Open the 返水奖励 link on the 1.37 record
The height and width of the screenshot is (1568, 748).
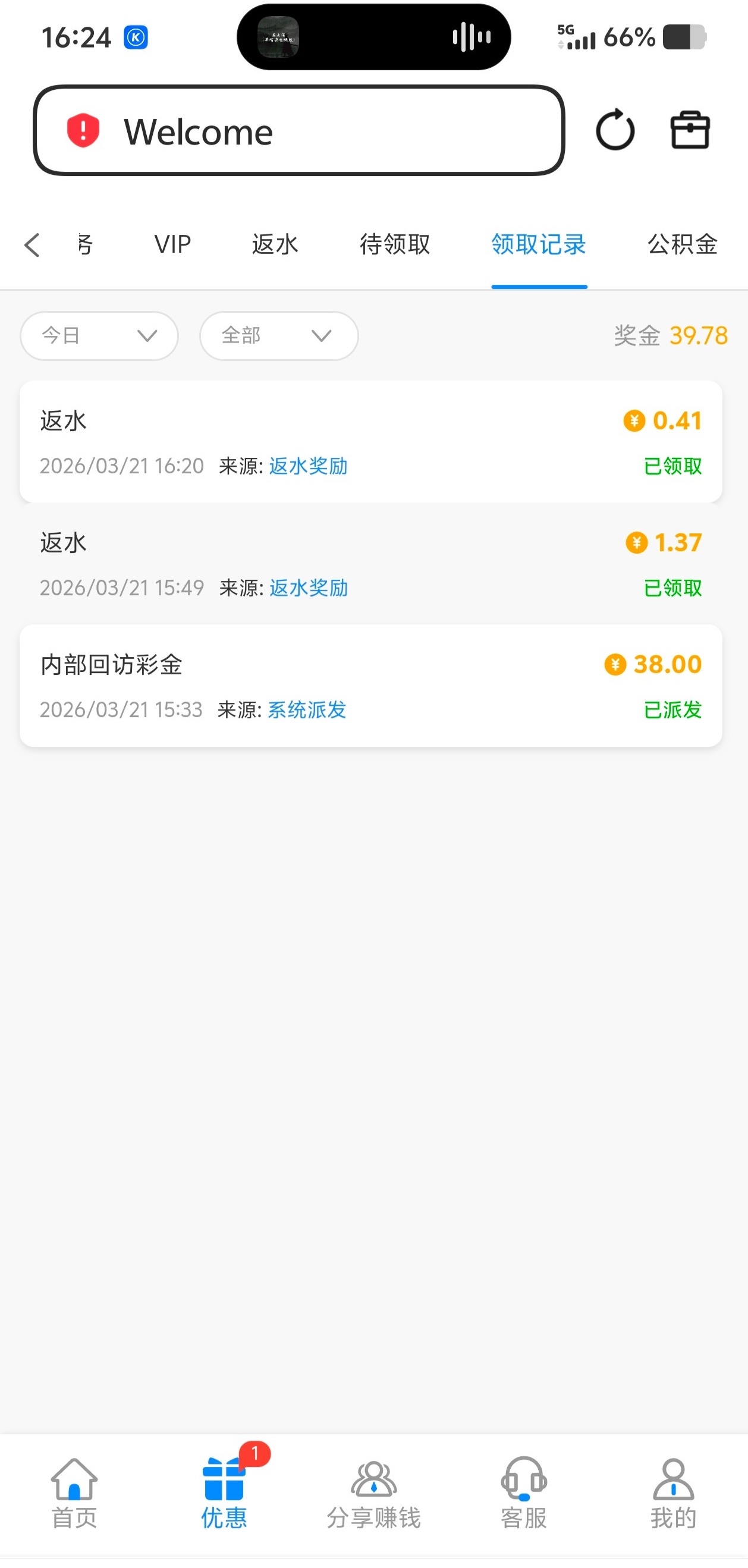click(x=308, y=588)
